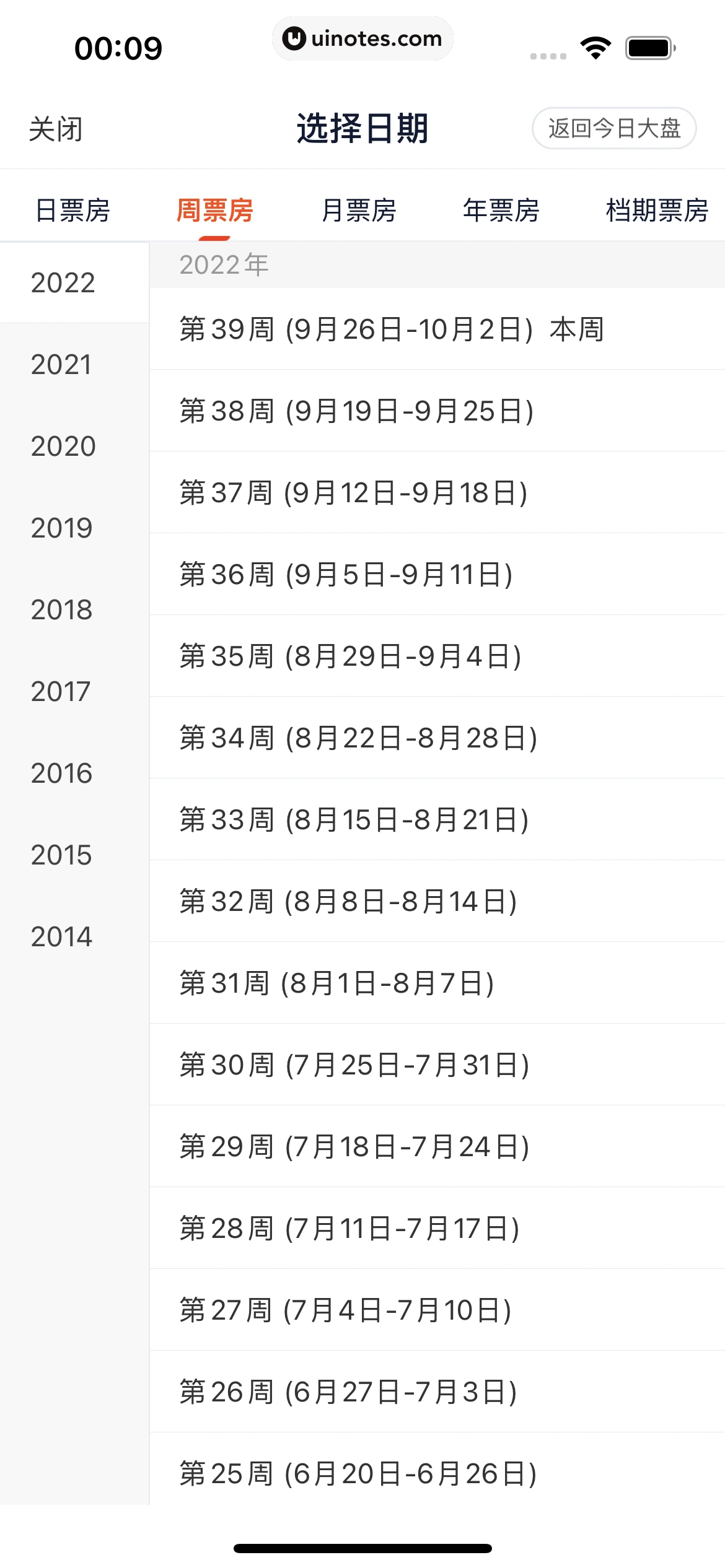Switch to the 日票房 tab
Viewport: 725px width, 1568px height.
point(72,211)
